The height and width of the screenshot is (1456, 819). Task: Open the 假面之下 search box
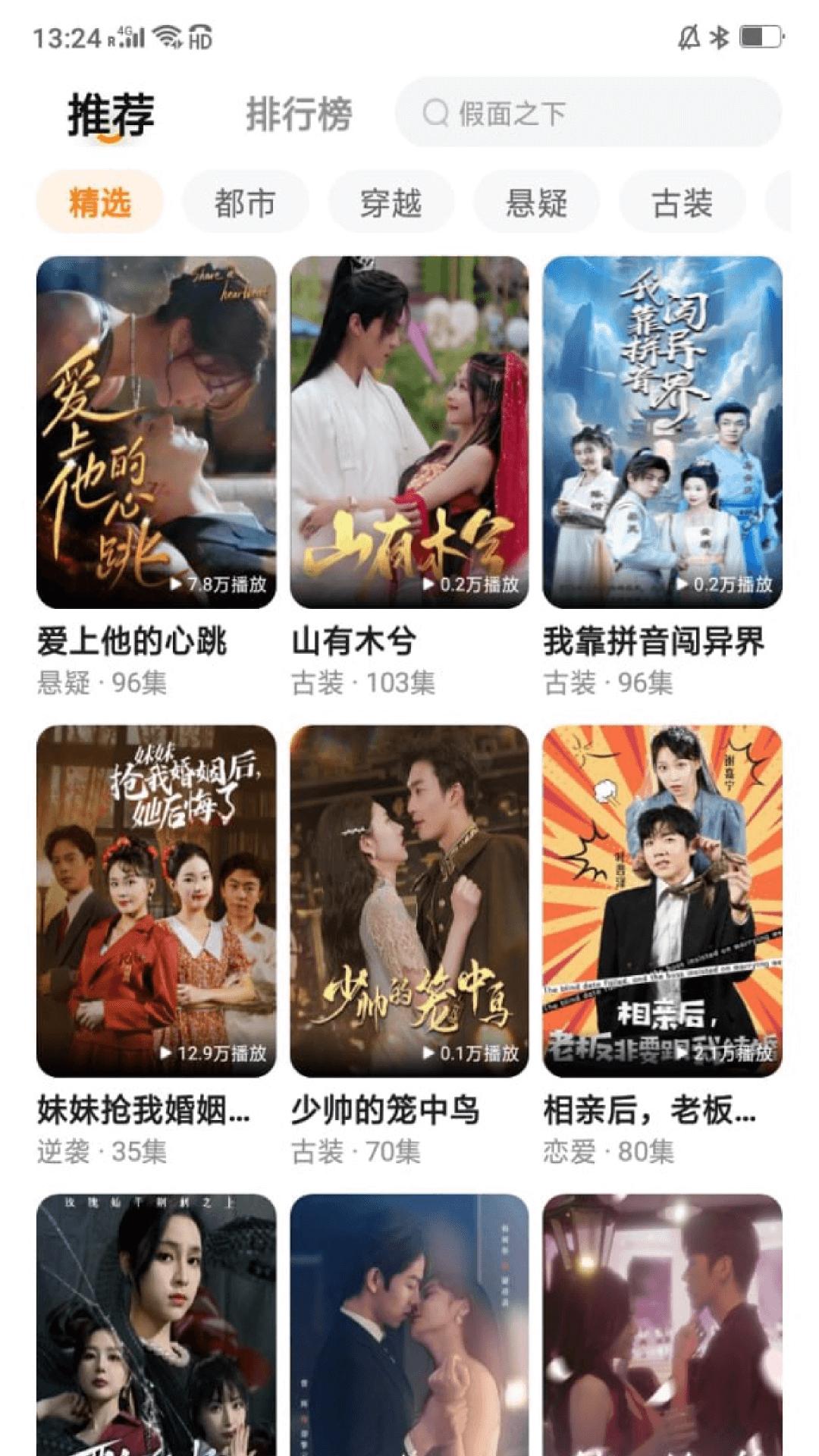(x=588, y=114)
